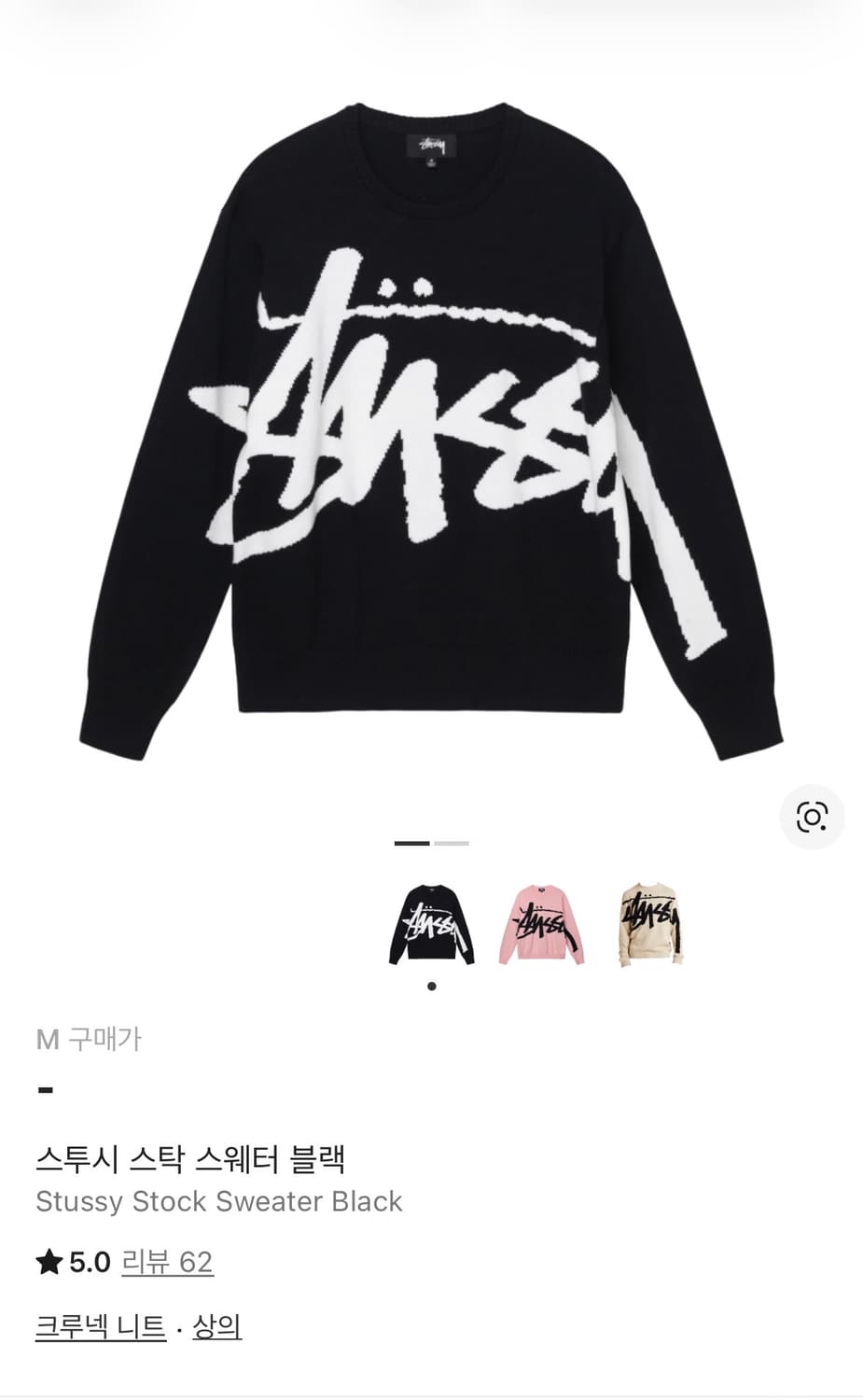
Task: Click the English name Stussy Stock Sweater Black
Action: click(218, 1199)
